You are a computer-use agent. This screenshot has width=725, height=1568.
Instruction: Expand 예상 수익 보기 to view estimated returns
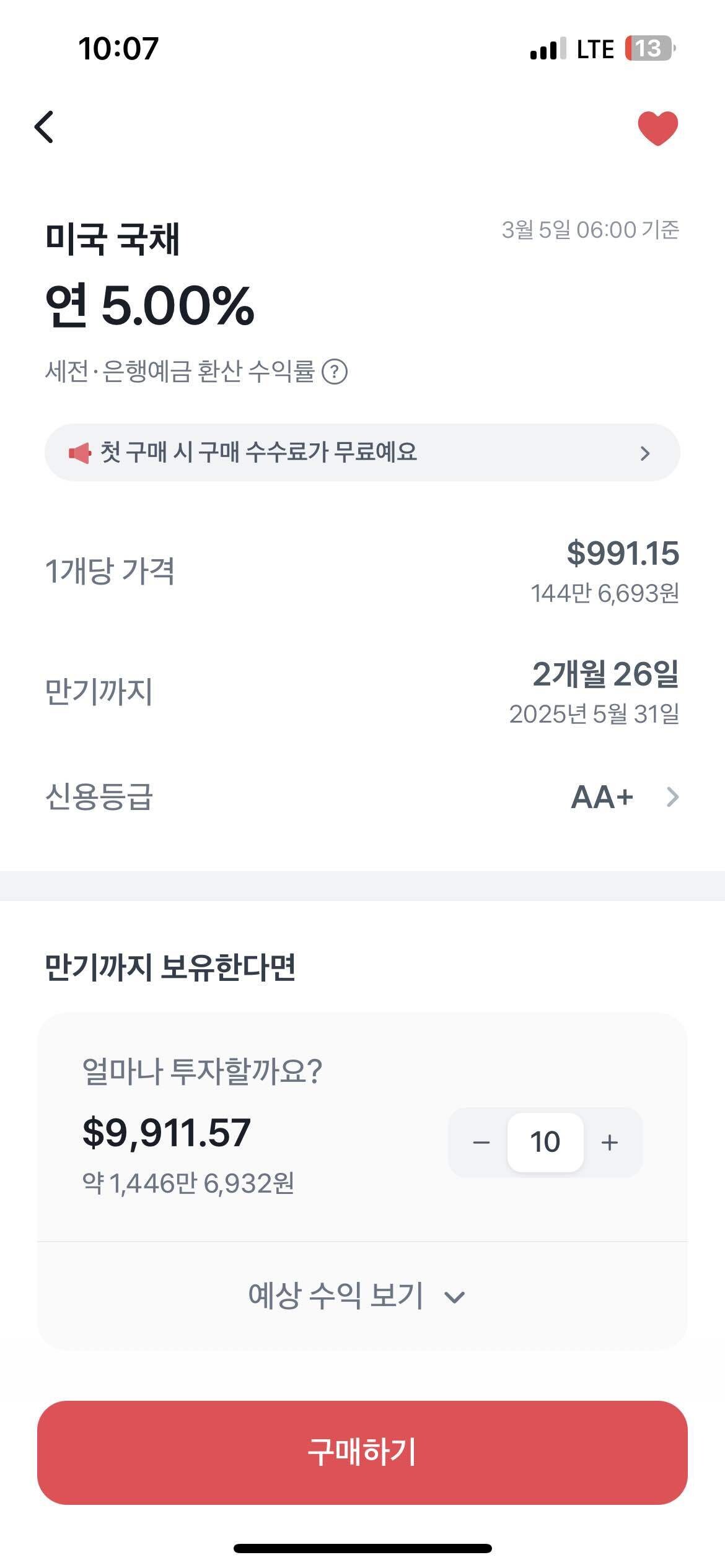click(x=355, y=1292)
